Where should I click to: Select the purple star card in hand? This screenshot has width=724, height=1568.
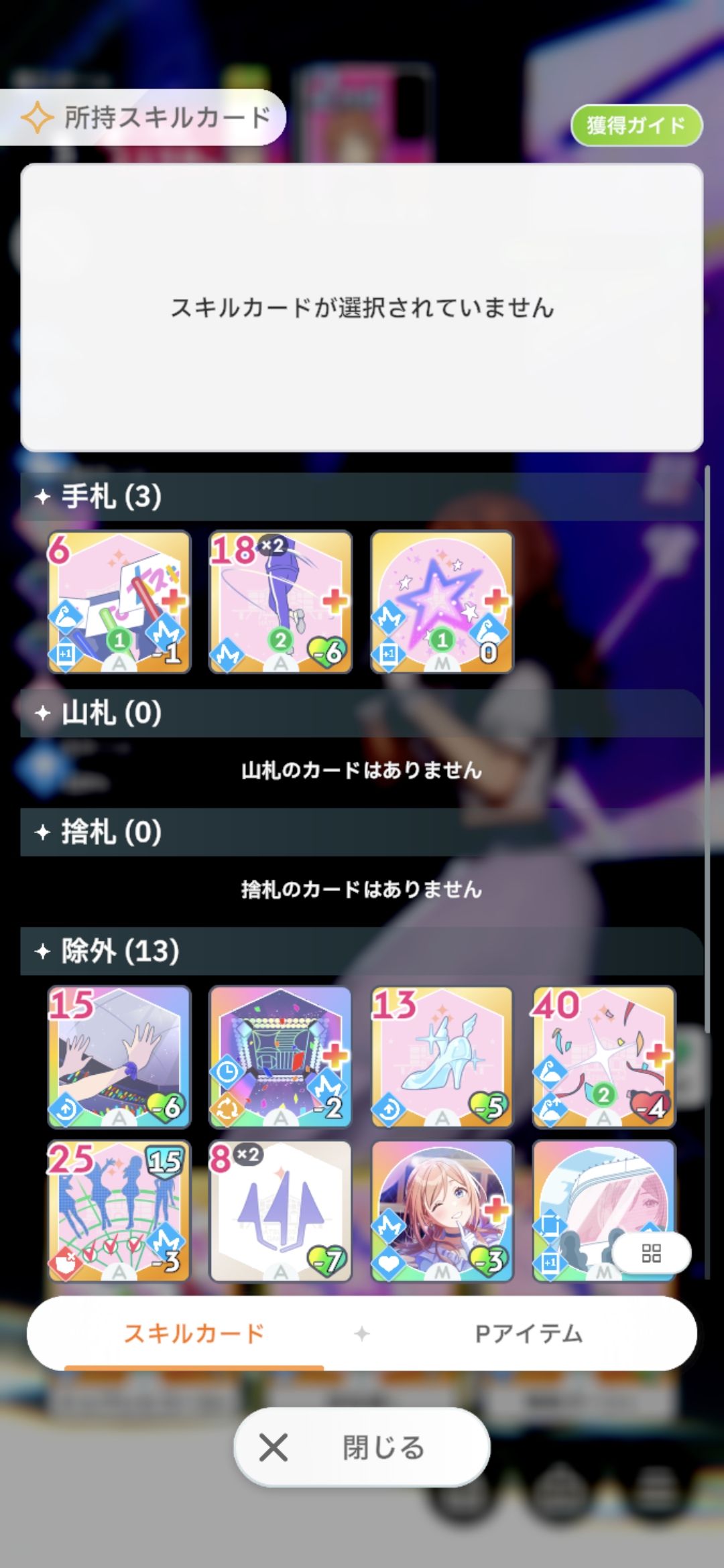[x=442, y=602]
